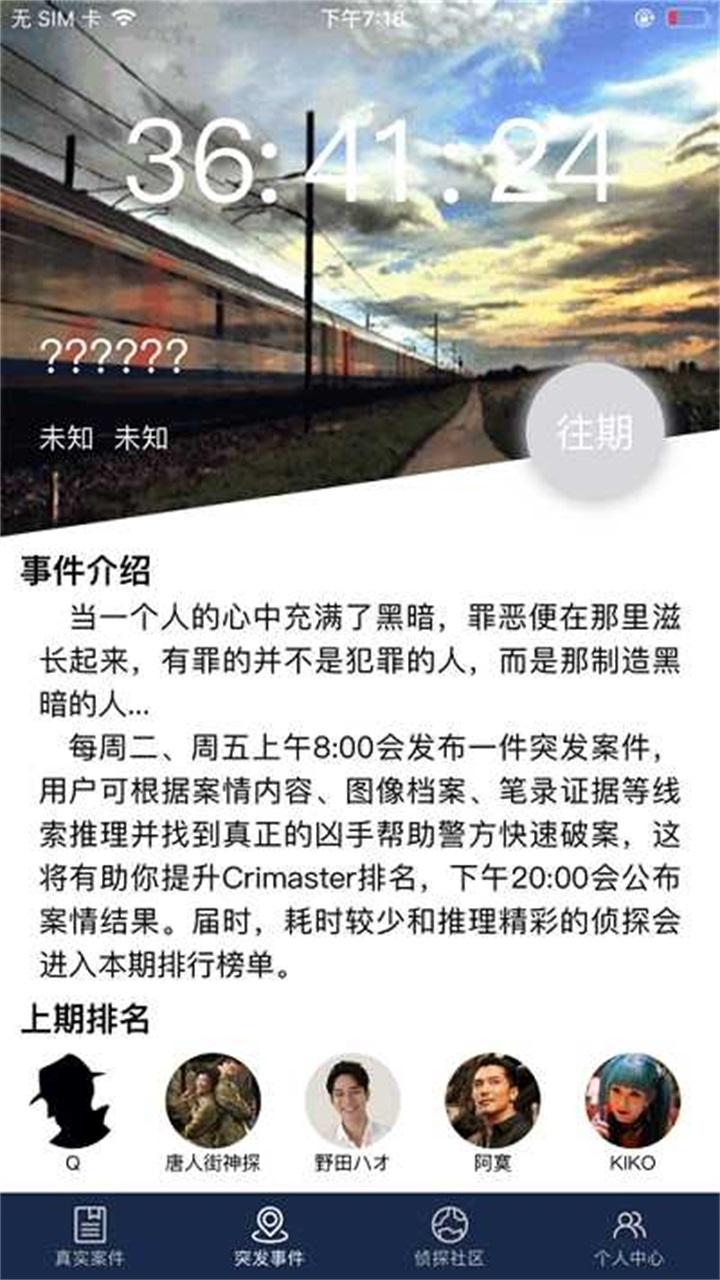720x1280 pixels.
Task: View KIKO's avatar in last ranking
Action: [633, 1101]
